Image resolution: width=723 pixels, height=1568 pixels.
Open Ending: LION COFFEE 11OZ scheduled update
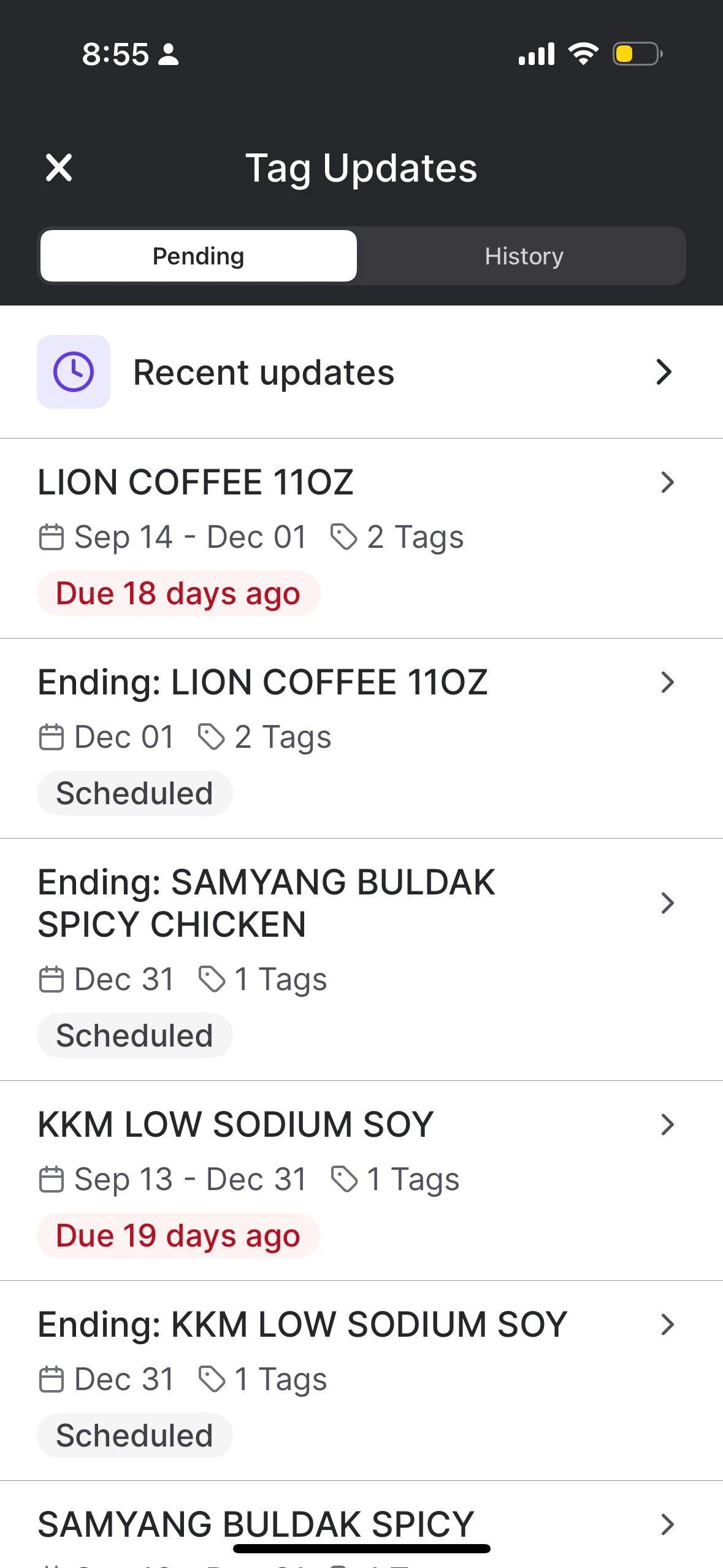(x=361, y=737)
